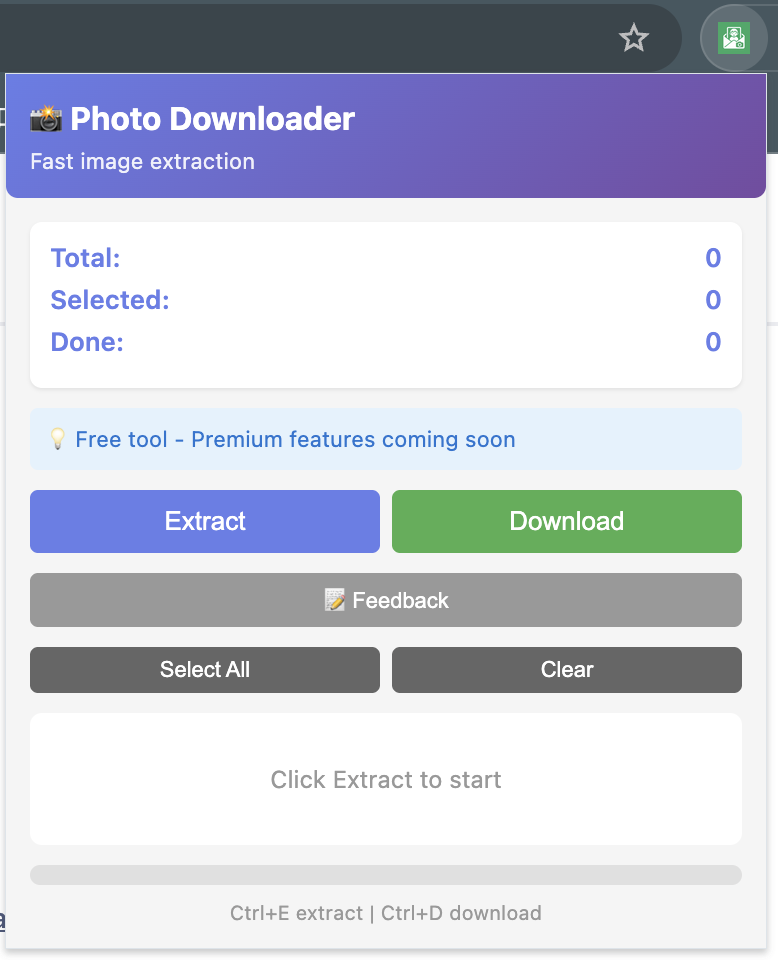Click the bookmark star icon in toolbar
Image resolution: width=778 pixels, height=960 pixels.
pyautogui.click(x=634, y=38)
